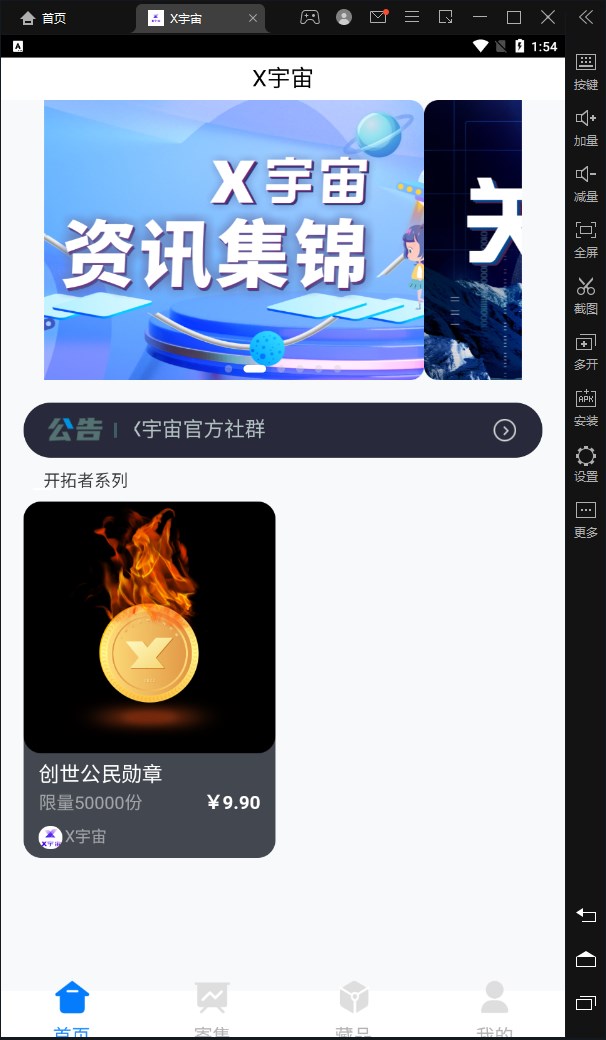Viewport: 606px width, 1040px height.
Task: Tap the arrow on the announcement bar
Action: (x=505, y=430)
